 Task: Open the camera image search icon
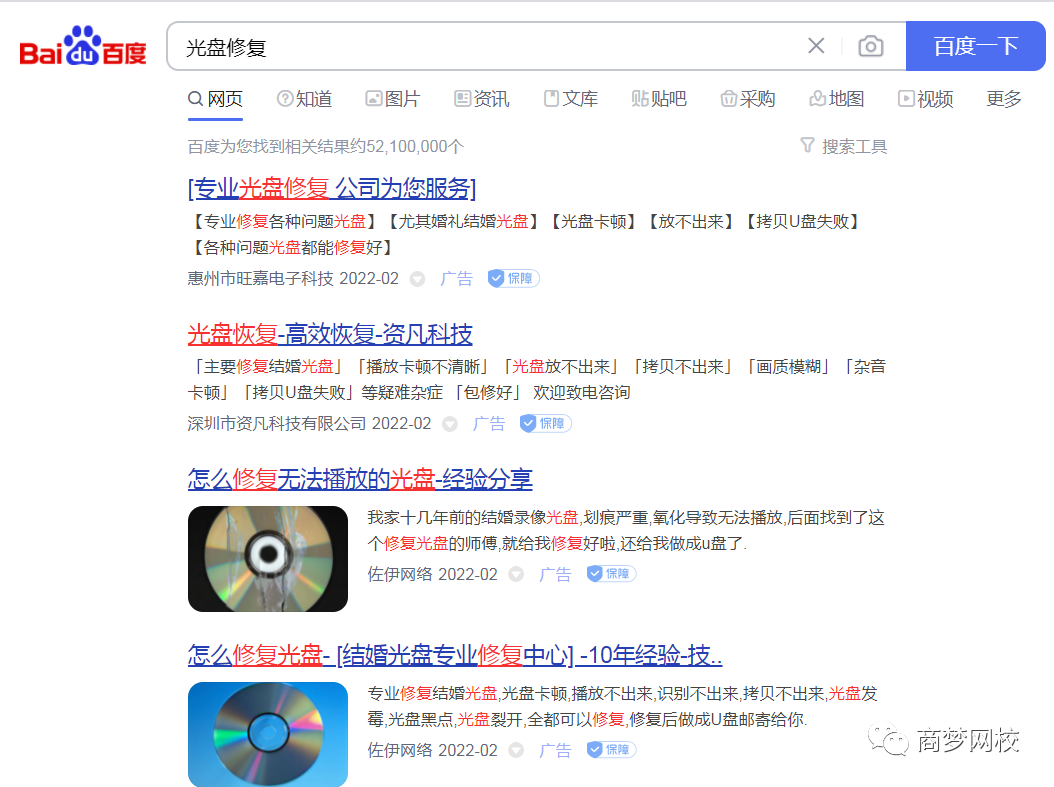click(871, 46)
